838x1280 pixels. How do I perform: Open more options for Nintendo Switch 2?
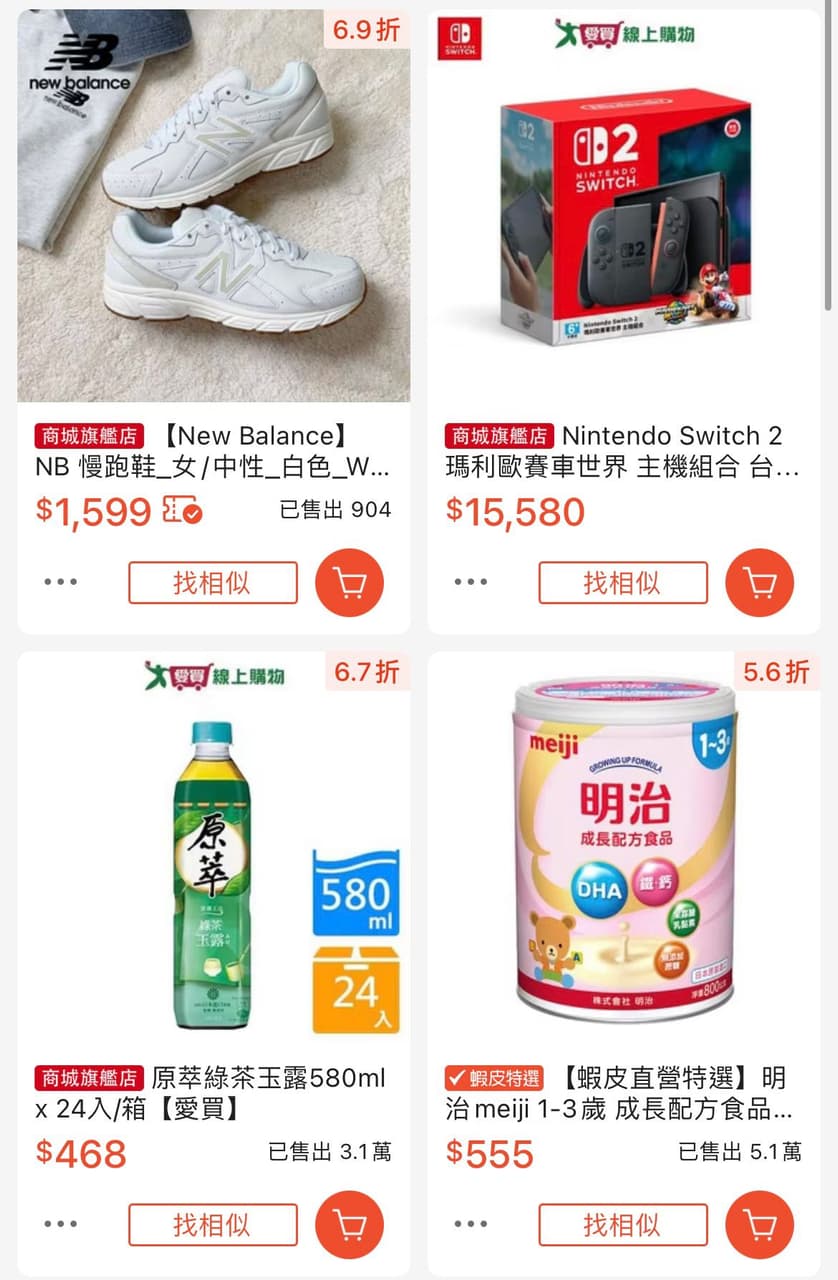point(471,583)
